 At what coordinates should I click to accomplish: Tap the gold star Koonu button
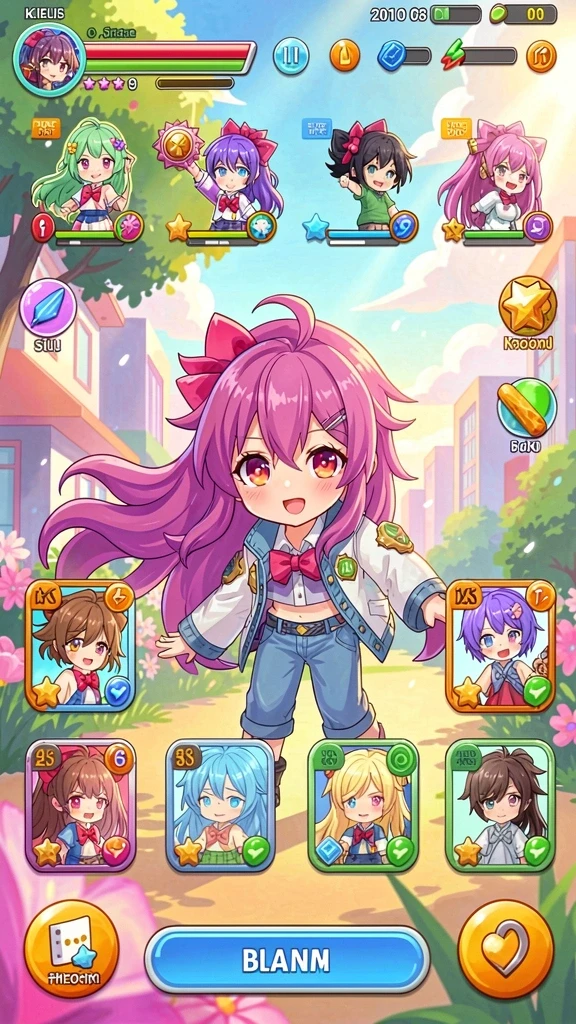(x=528, y=305)
